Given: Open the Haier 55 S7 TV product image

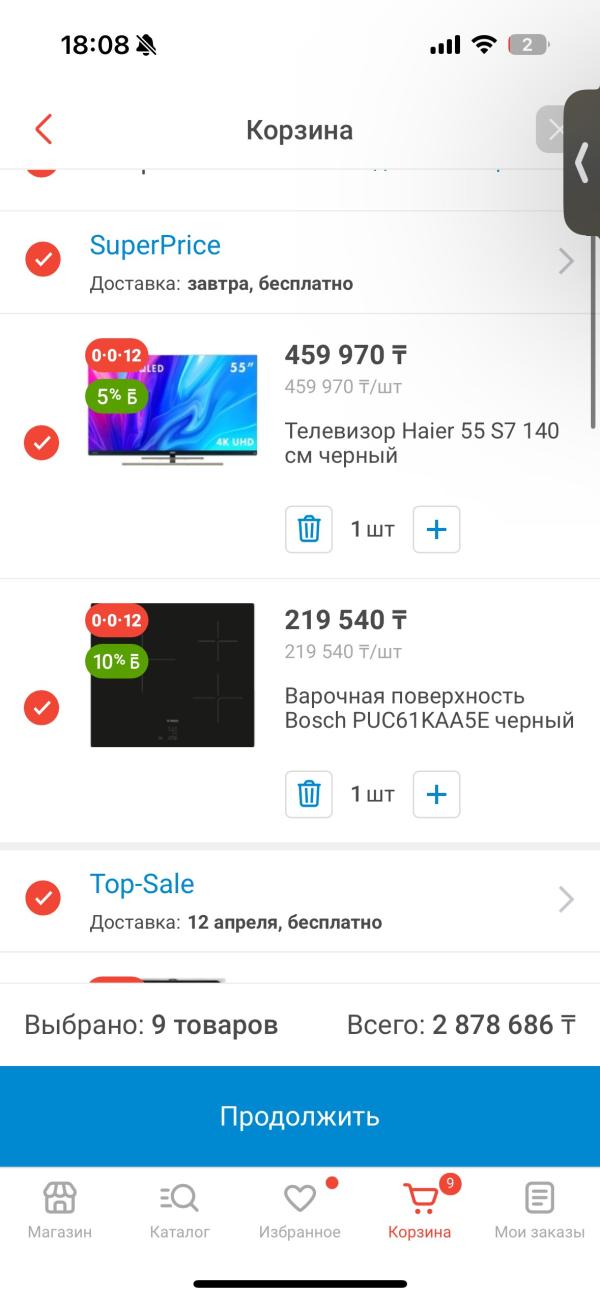Looking at the screenshot, I should tap(172, 408).
